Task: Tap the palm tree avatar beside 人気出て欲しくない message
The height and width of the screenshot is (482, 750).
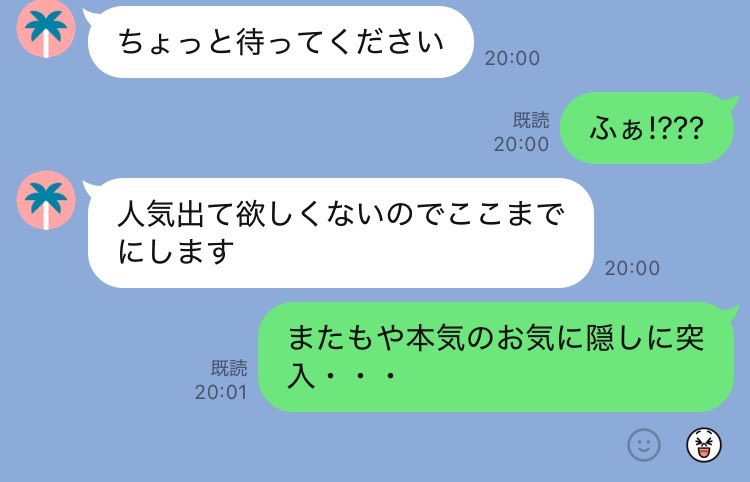Action: point(47,199)
